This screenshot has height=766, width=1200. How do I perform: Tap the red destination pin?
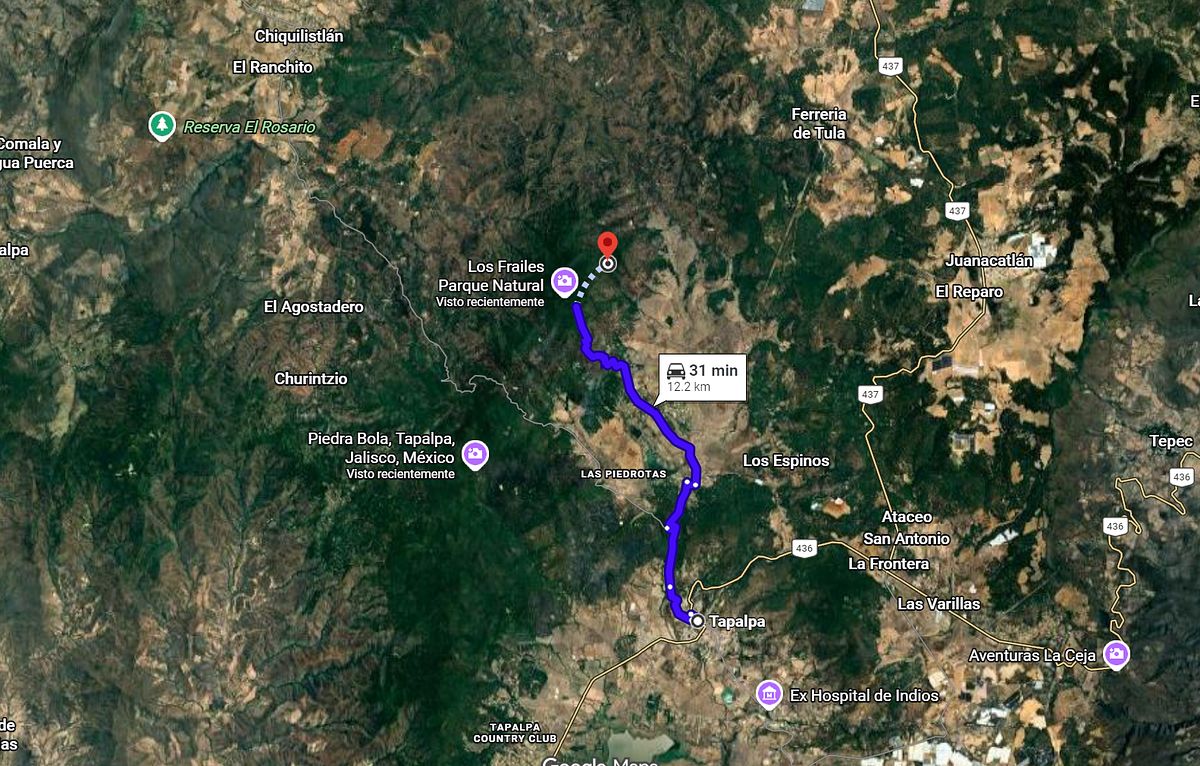607,245
